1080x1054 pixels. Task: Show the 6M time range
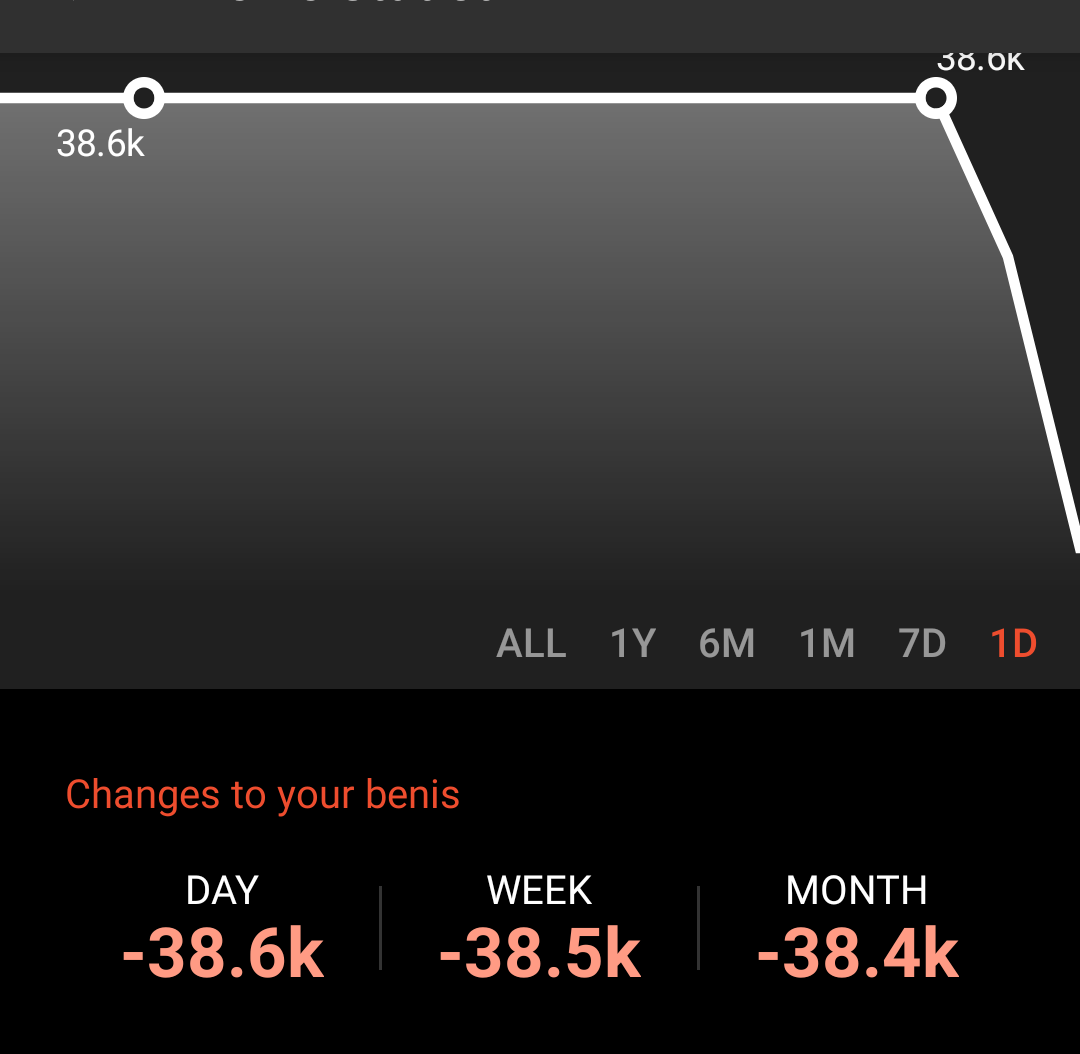coord(727,643)
